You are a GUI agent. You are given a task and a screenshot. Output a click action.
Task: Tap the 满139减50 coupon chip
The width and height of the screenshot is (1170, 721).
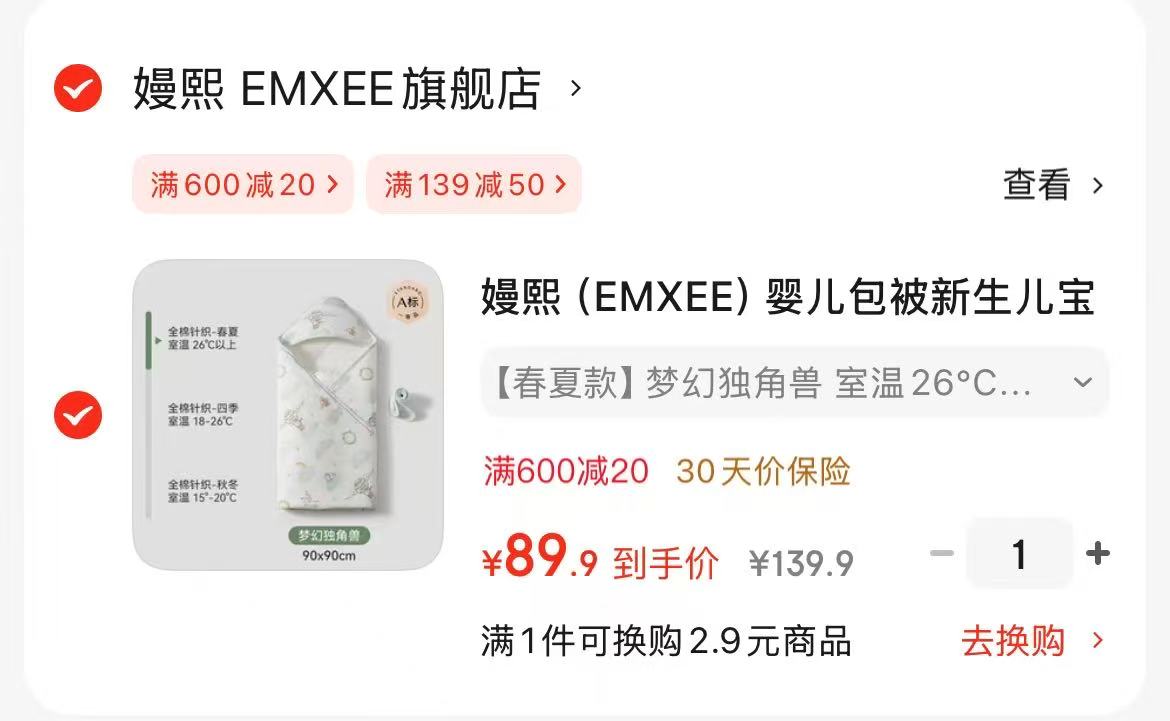(474, 184)
